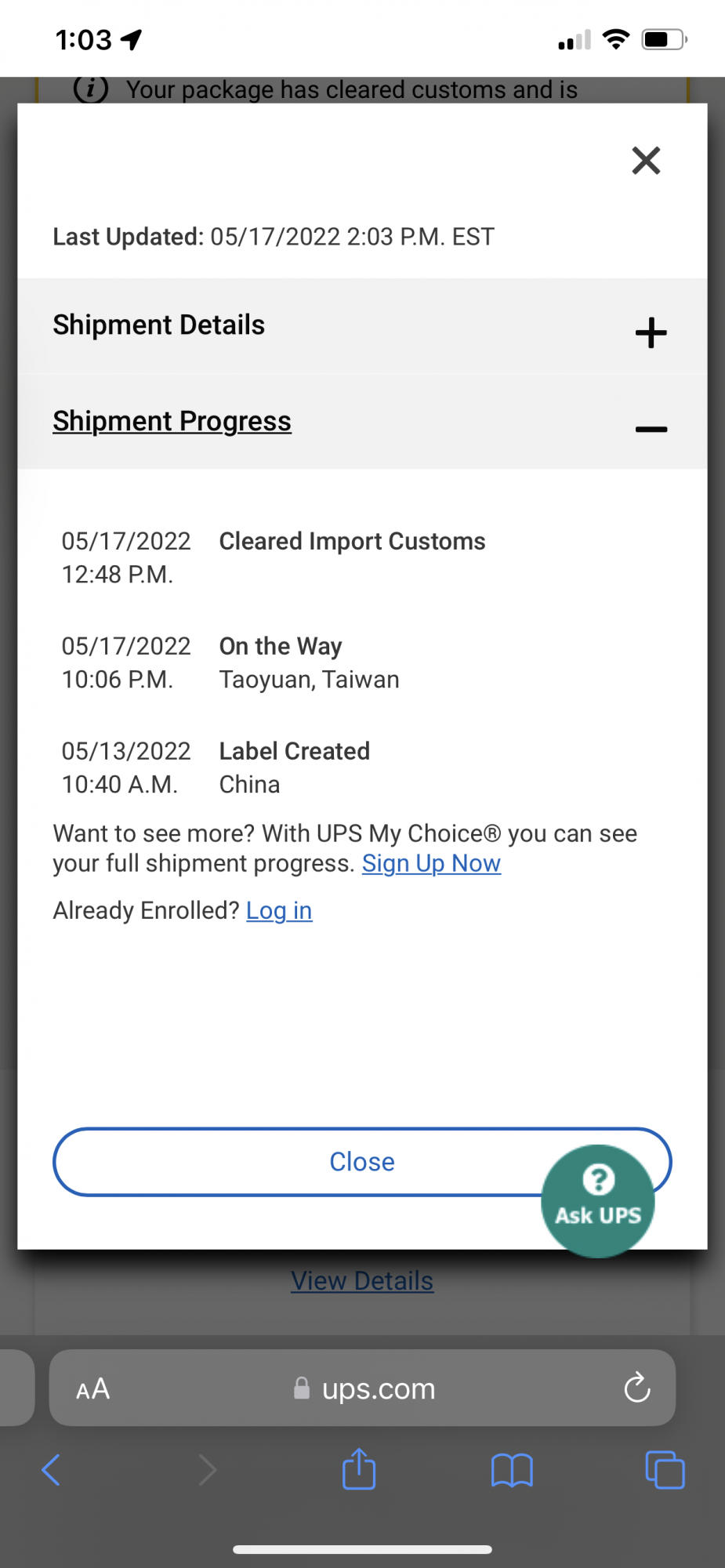Viewport: 725px width, 1568px height.
Task: Dismiss the dialog with the X icon
Action: point(646,161)
